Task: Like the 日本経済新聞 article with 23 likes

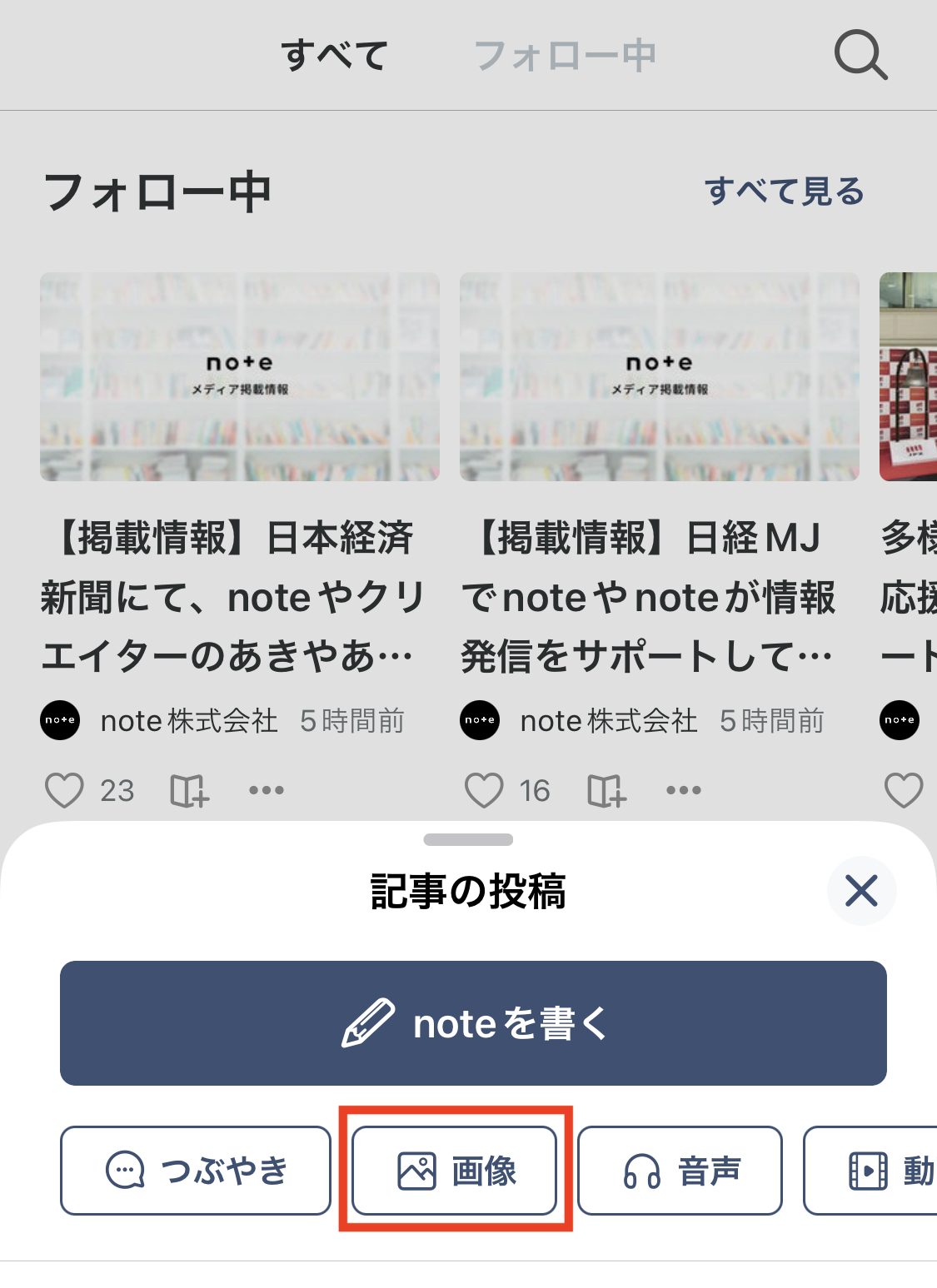Action: tap(64, 790)
